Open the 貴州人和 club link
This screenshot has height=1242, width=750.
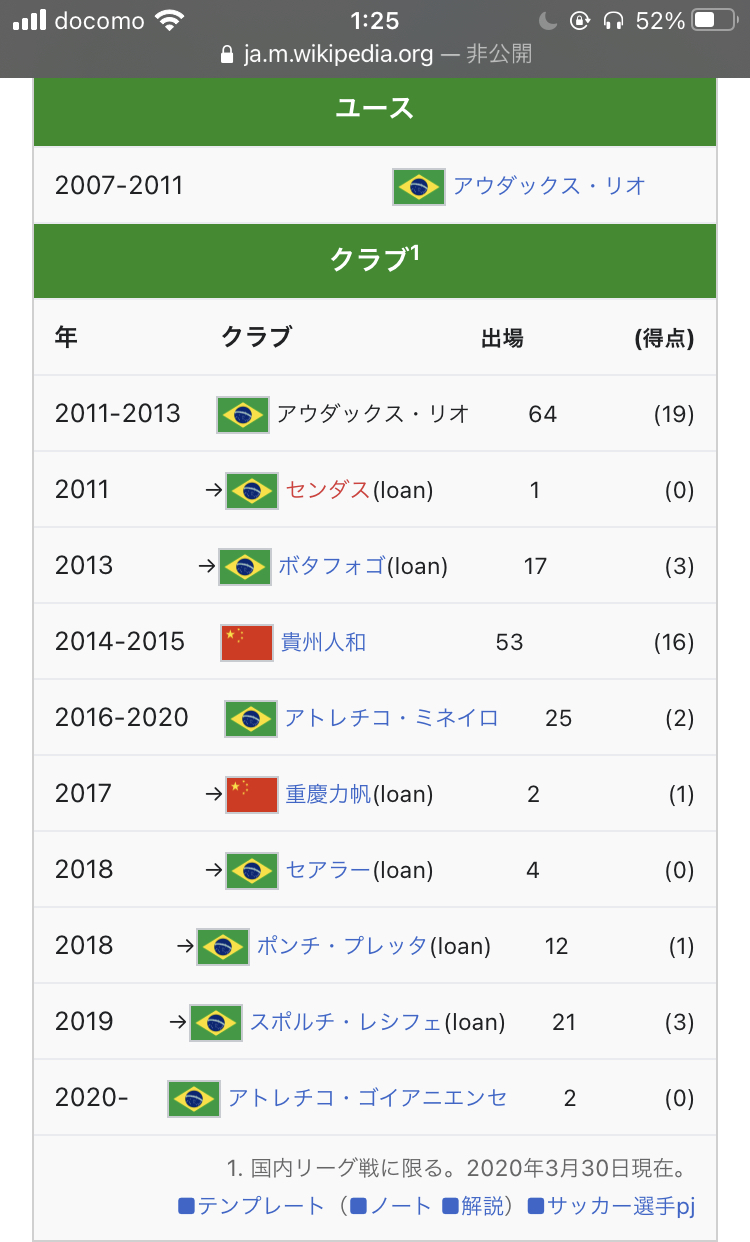coord(324,642)
